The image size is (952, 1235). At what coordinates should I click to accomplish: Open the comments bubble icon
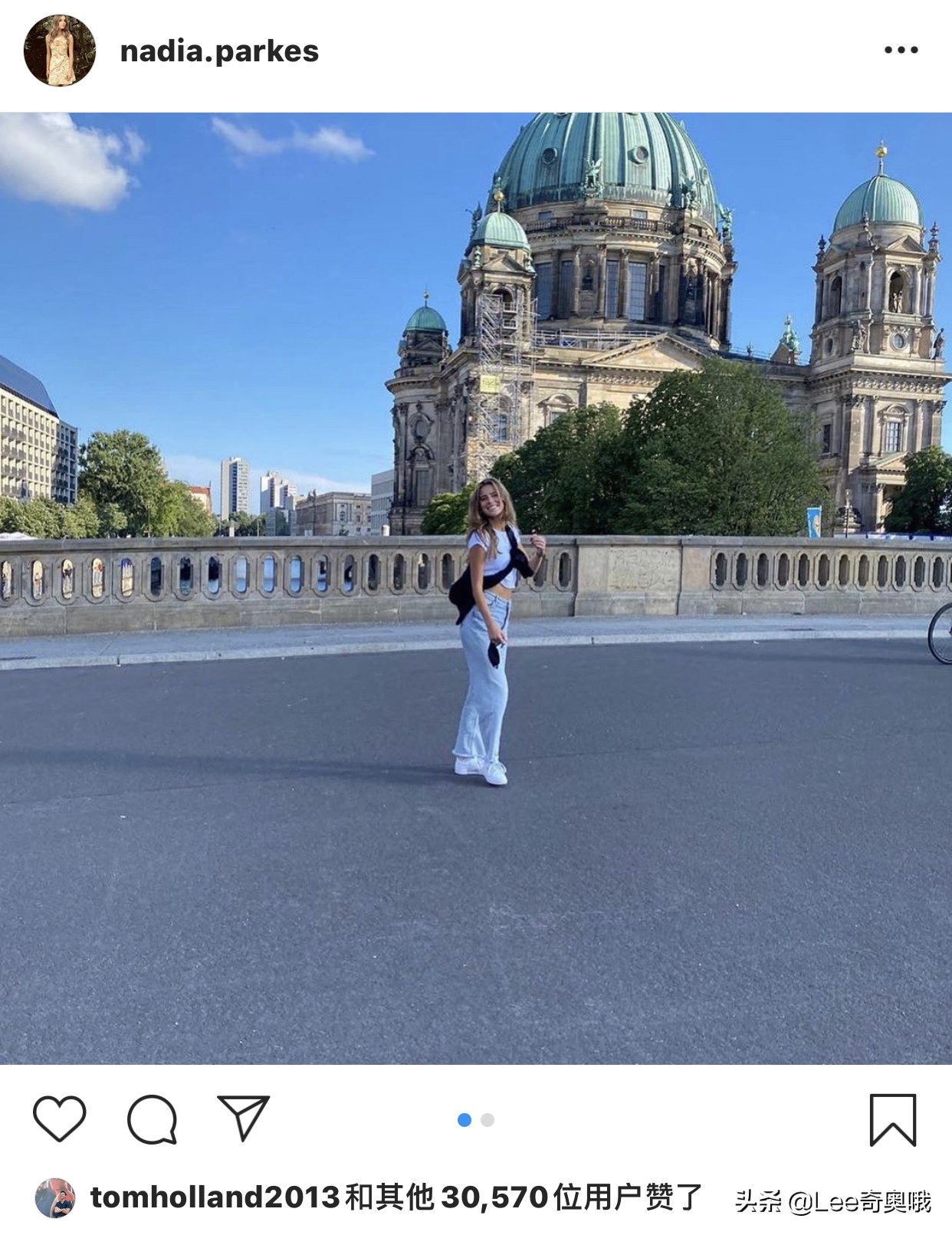(152, 1119)
